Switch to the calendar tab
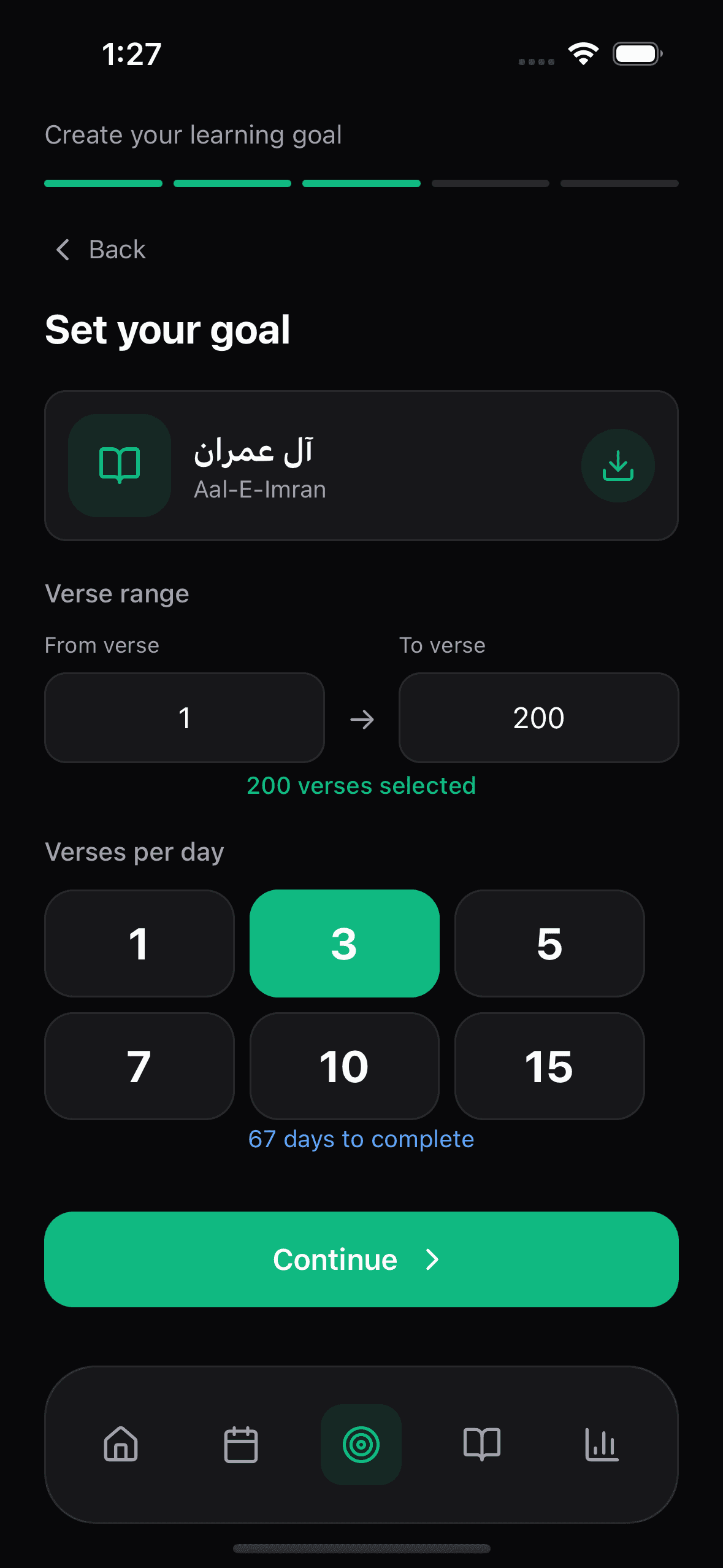The width and height of the screenshot is (723, 1568). (241, 1444)
